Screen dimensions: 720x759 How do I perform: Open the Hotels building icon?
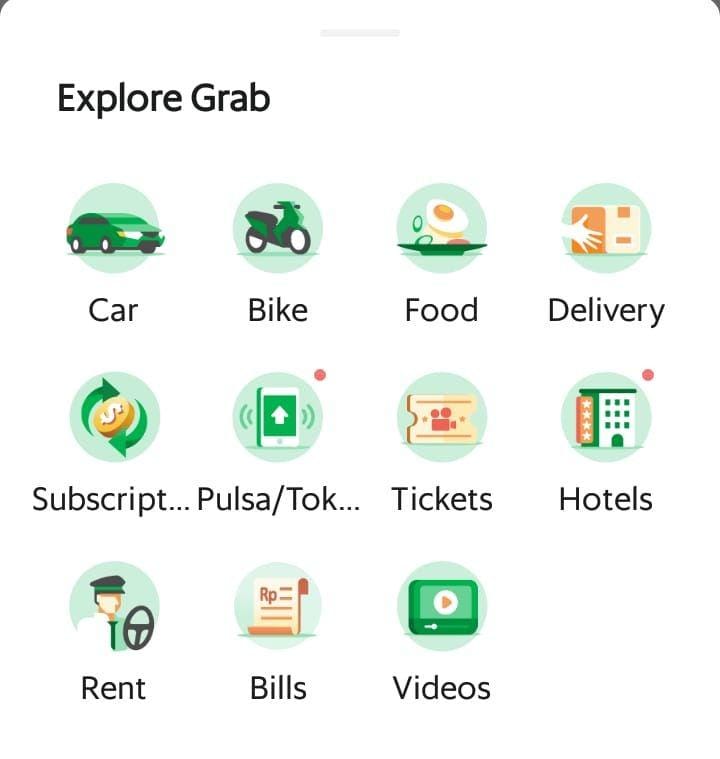pos(606,417)
